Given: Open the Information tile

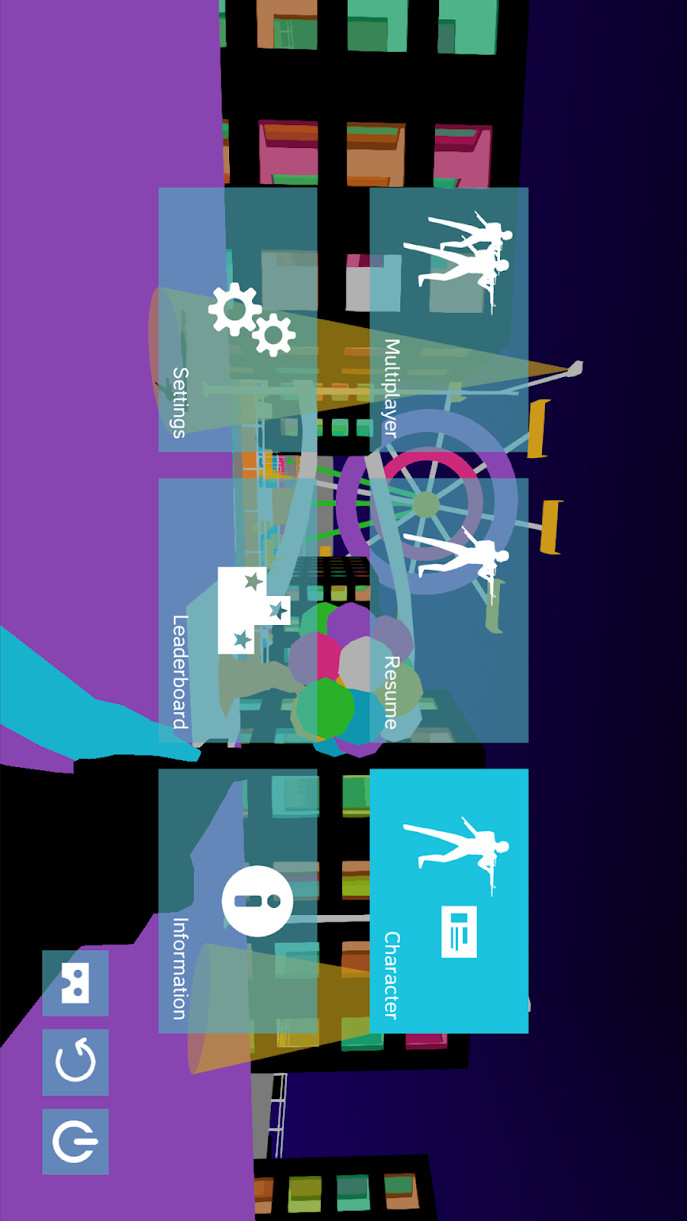Looking at the screenshot, I should click(x=238, y=900).
